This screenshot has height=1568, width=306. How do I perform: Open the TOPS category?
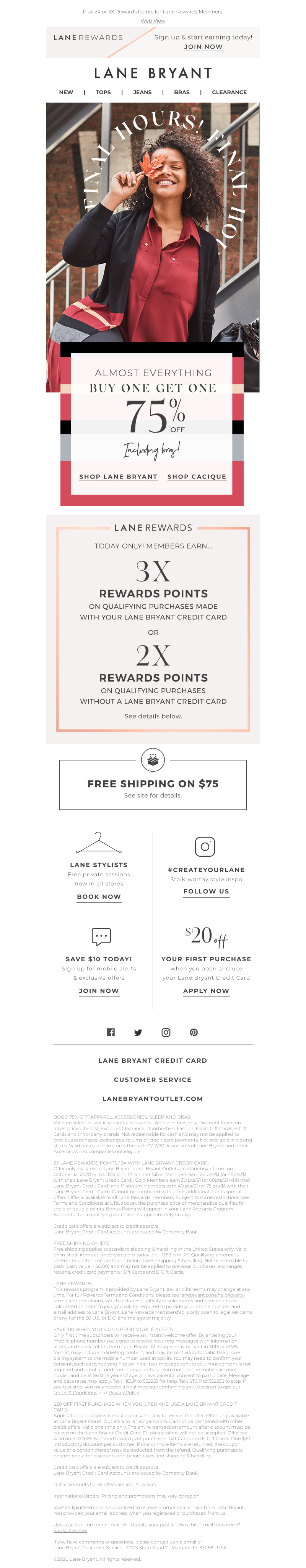point(103,93)
